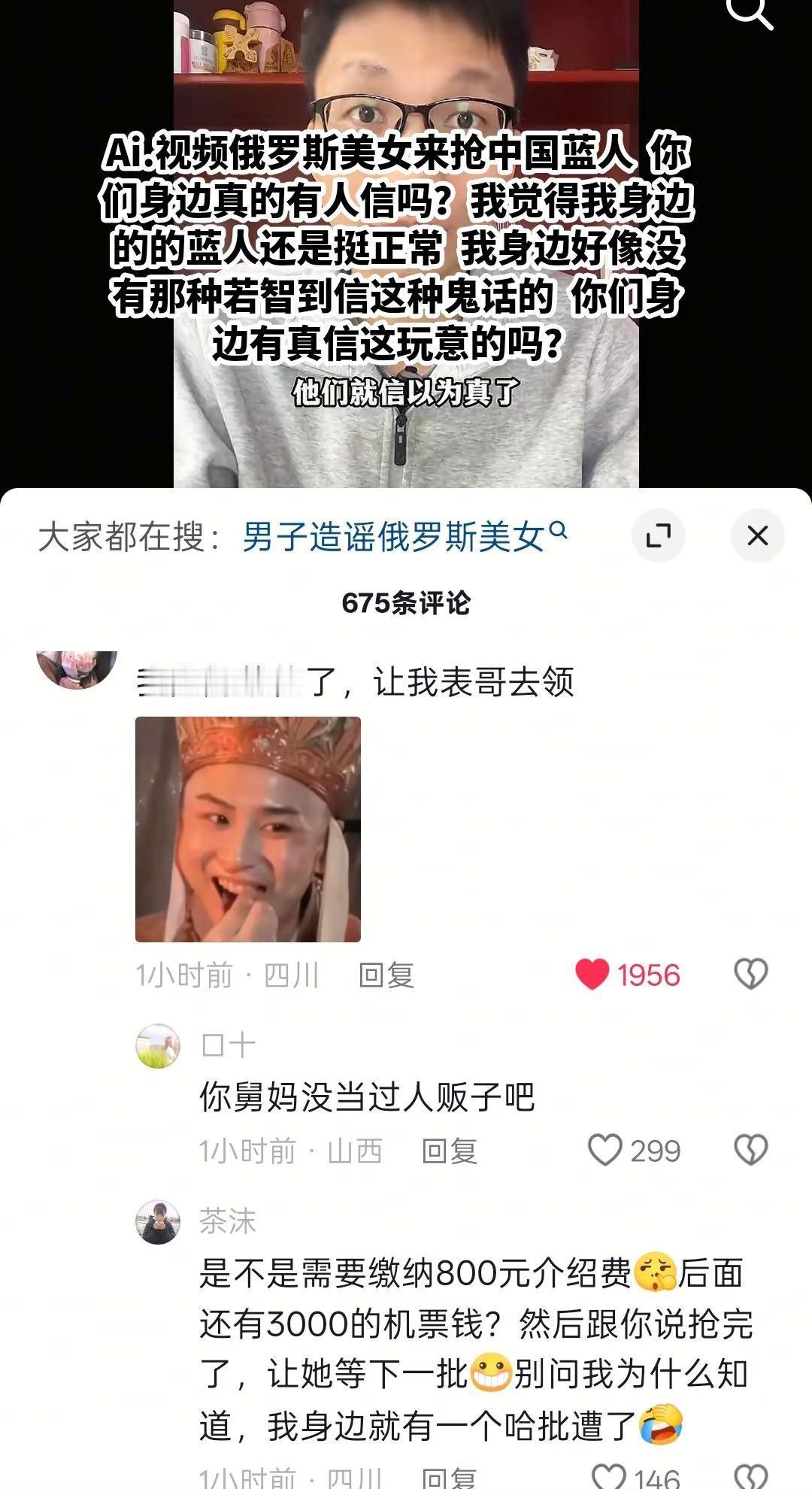The width and height of the screenshot is (812, 1489).
Task: Open 口十's profile avatar
Action: pyautogui.click(x=159, y=1044)
